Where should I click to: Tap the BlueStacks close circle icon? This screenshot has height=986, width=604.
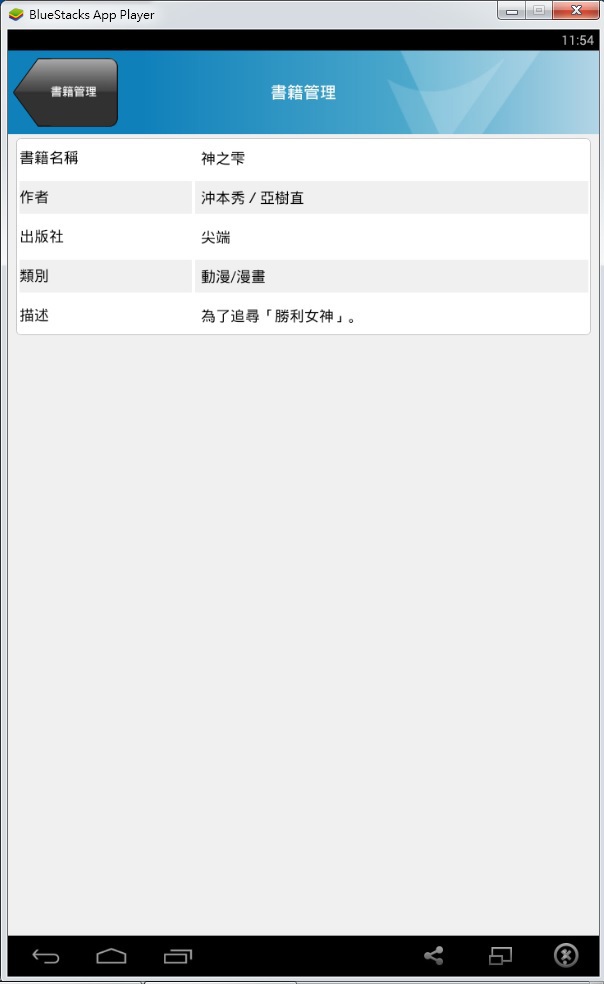566,956
